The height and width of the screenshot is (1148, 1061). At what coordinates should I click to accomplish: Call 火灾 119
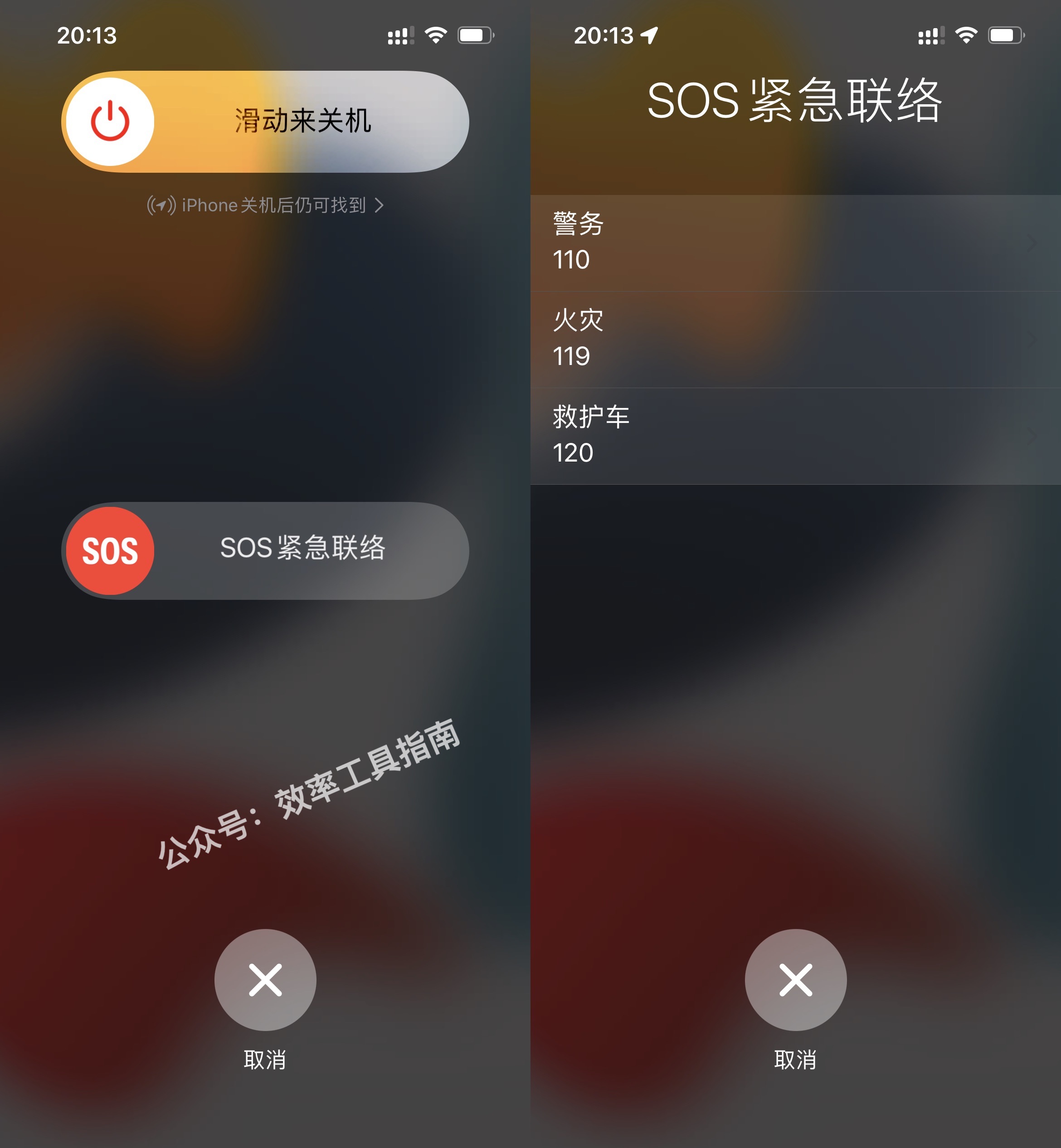(795, 339)
